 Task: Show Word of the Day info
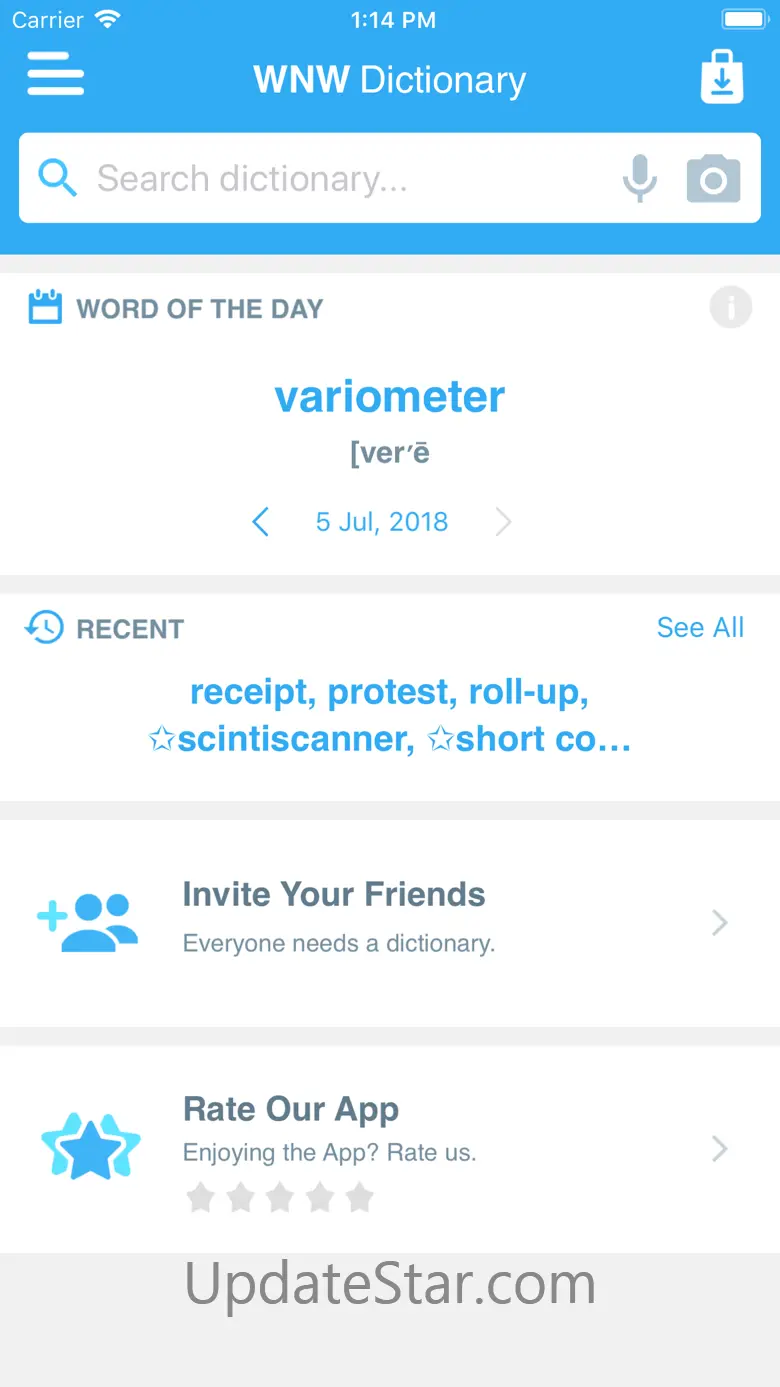click(730, 307)
